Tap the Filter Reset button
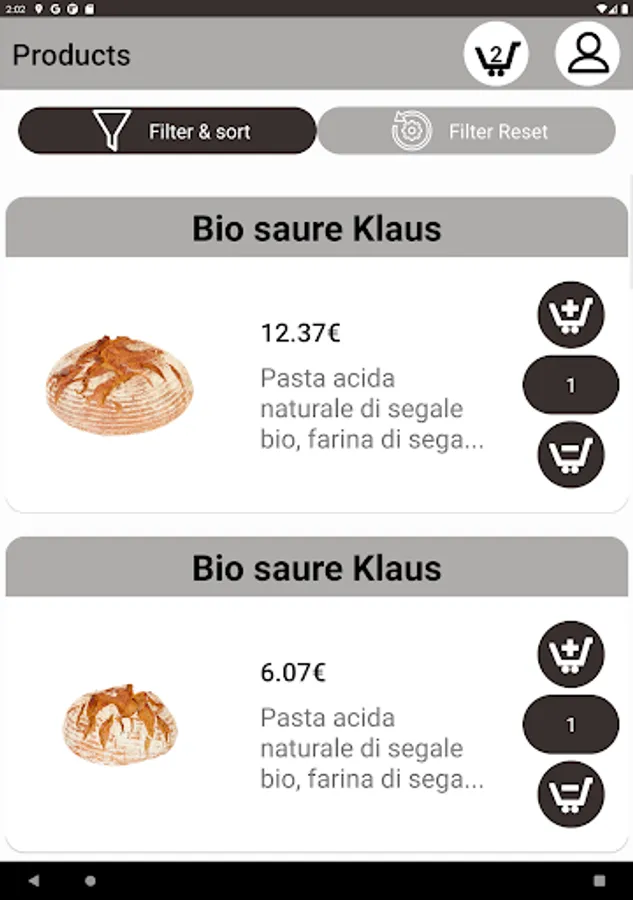The width and height of the screenshot is (633, 900). 467,131
